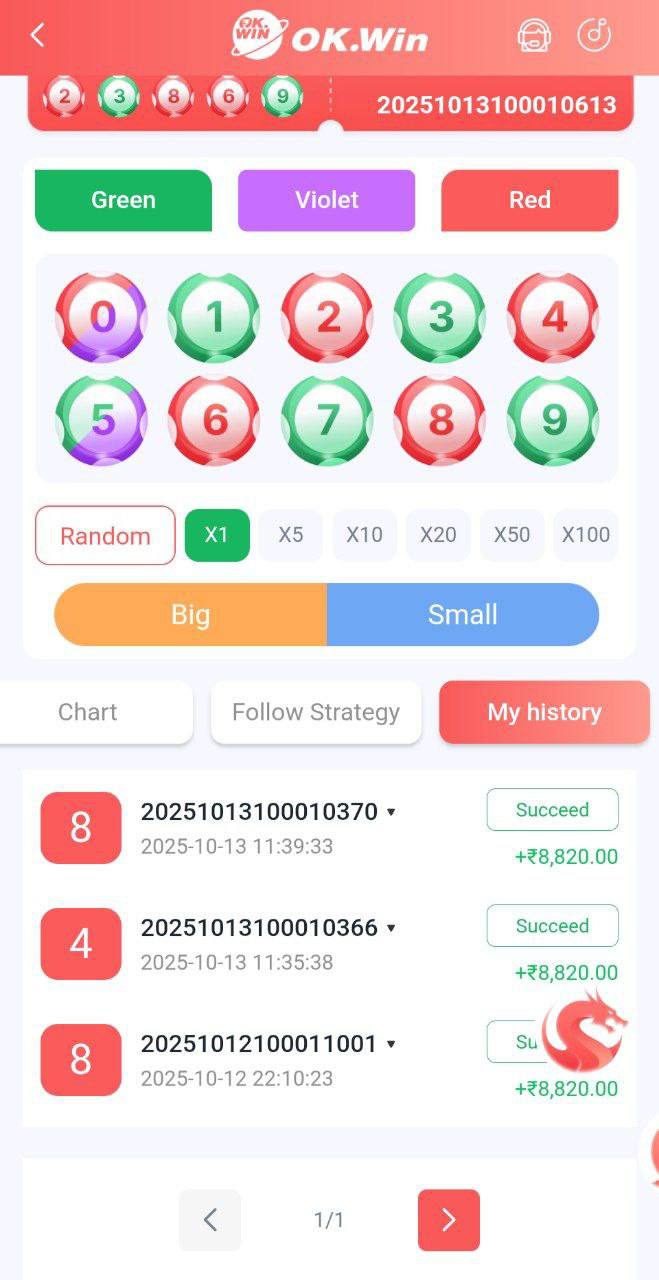Switch to Follow Strategy tab
Screen dimensions: 659x1280
pyautogui.click(x=315, y=712)
